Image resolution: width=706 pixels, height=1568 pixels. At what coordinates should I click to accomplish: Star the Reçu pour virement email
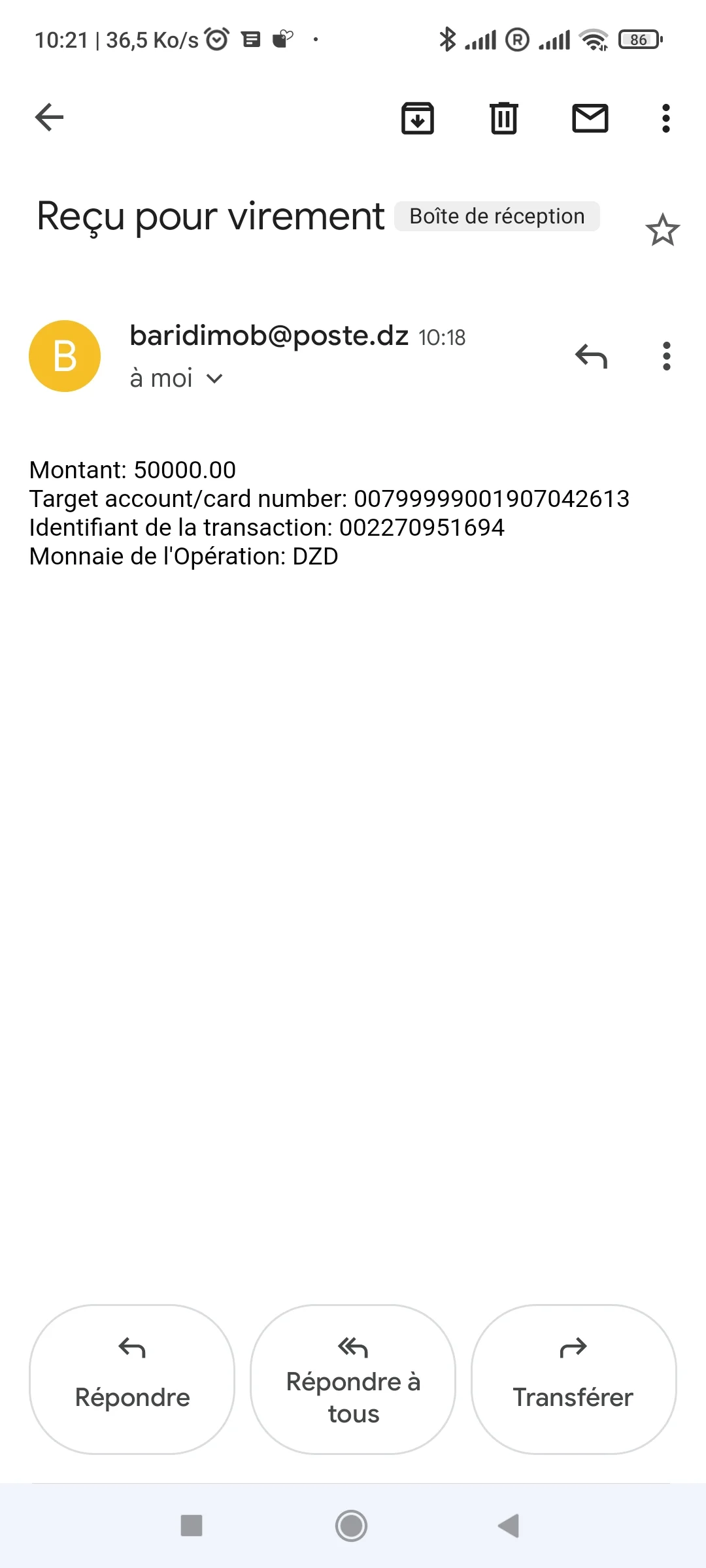[x=662, y=230]
